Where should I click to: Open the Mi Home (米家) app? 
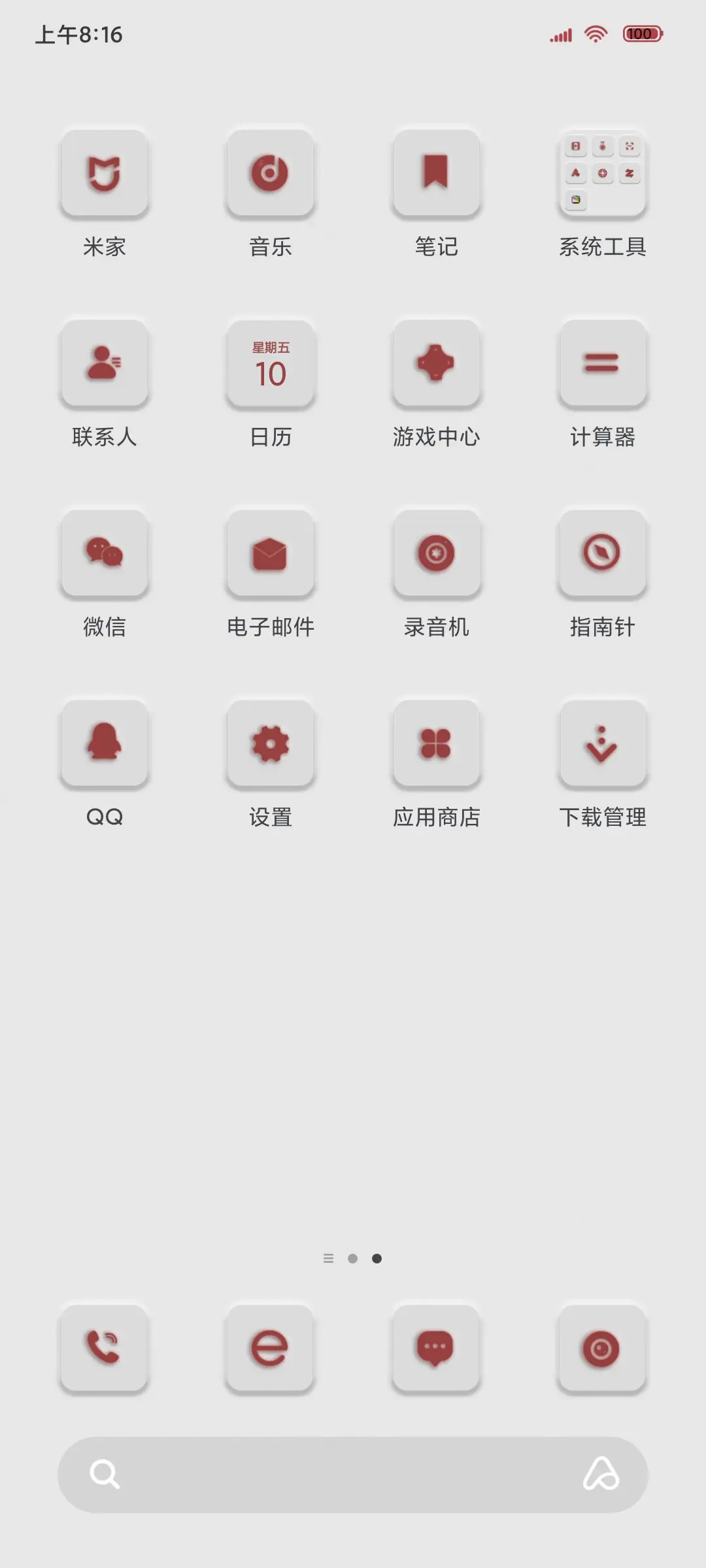105,174
